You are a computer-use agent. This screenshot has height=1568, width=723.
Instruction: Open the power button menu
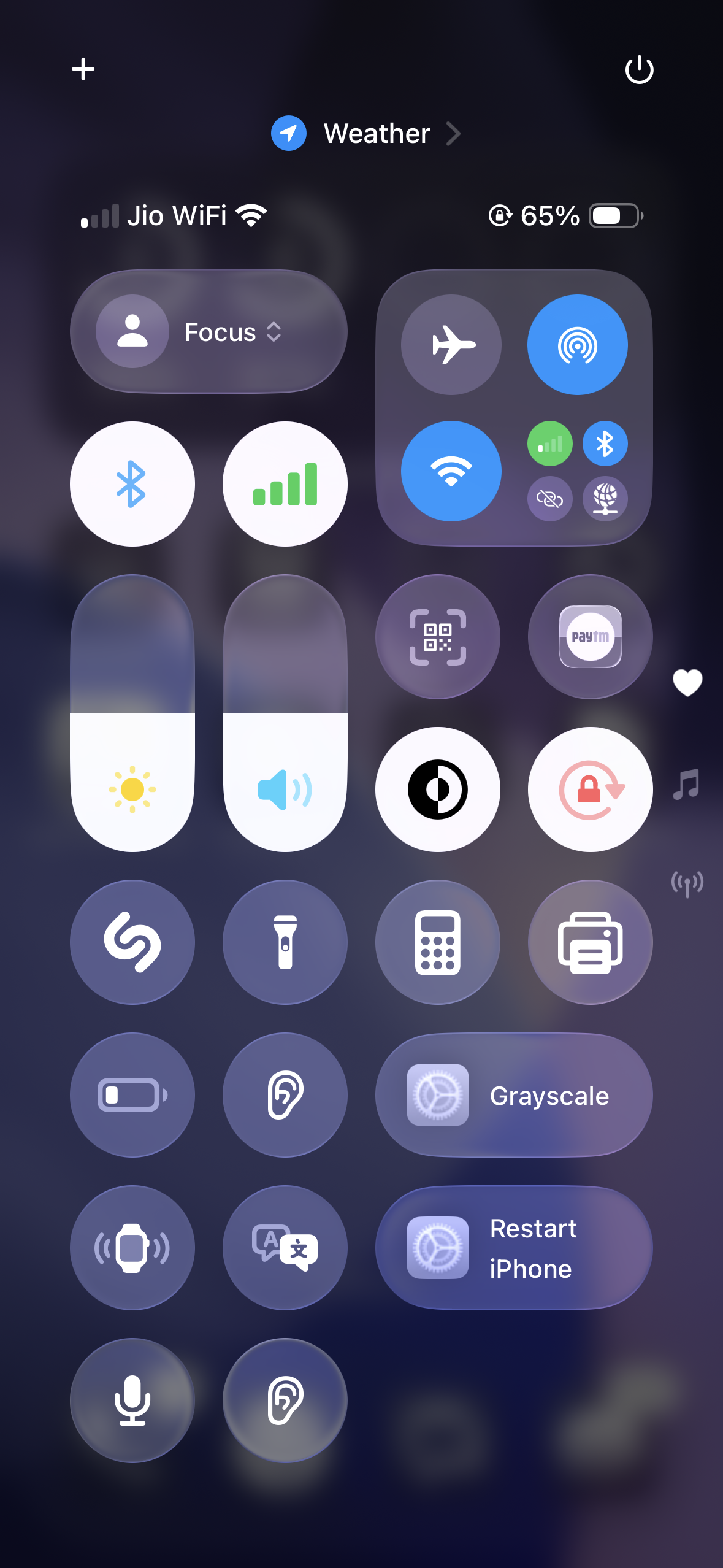(639, 69)
